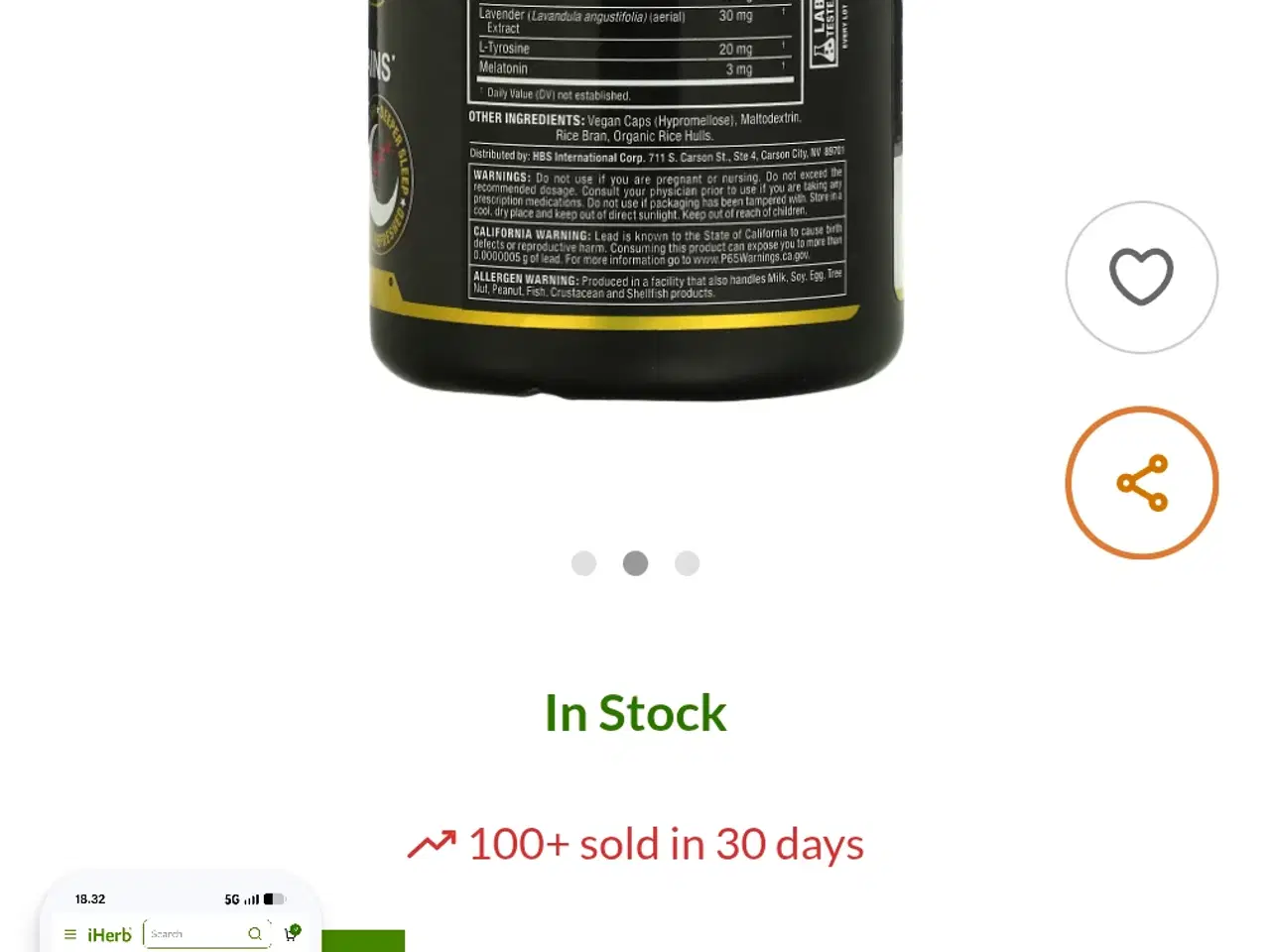Viewport: 1270px width, 952px height.
Task: Jump to the third product image dot
Action: click(x=687, y=563)
